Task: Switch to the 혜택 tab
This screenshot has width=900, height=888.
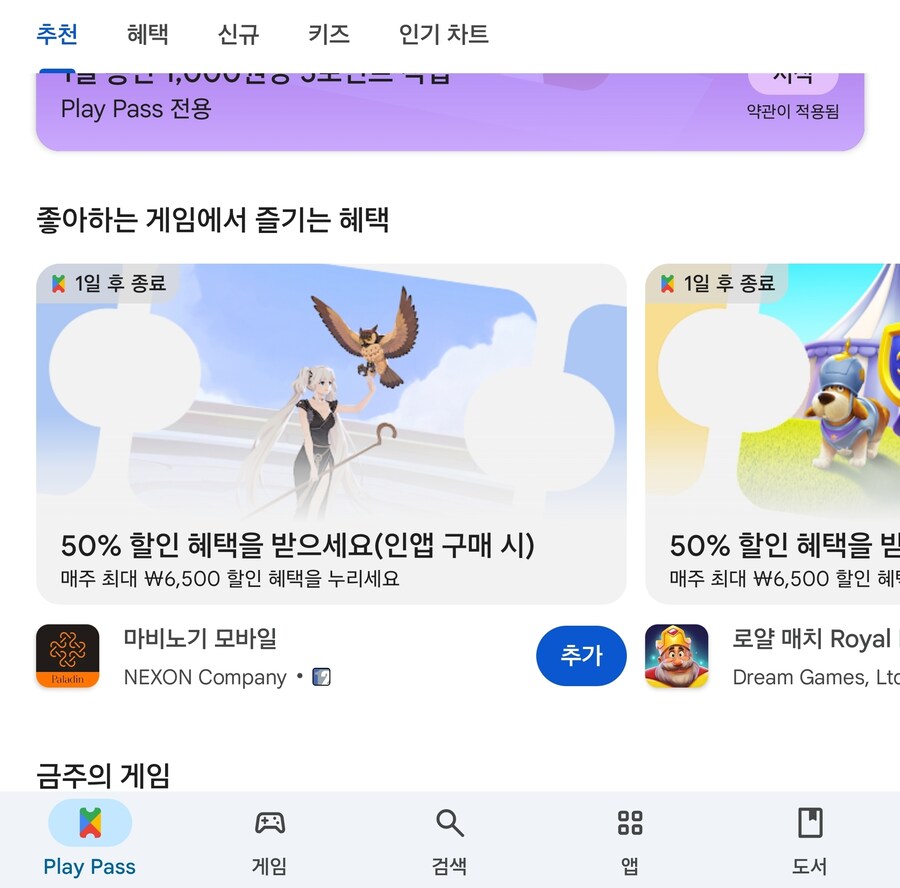Action: pos(147,35)
